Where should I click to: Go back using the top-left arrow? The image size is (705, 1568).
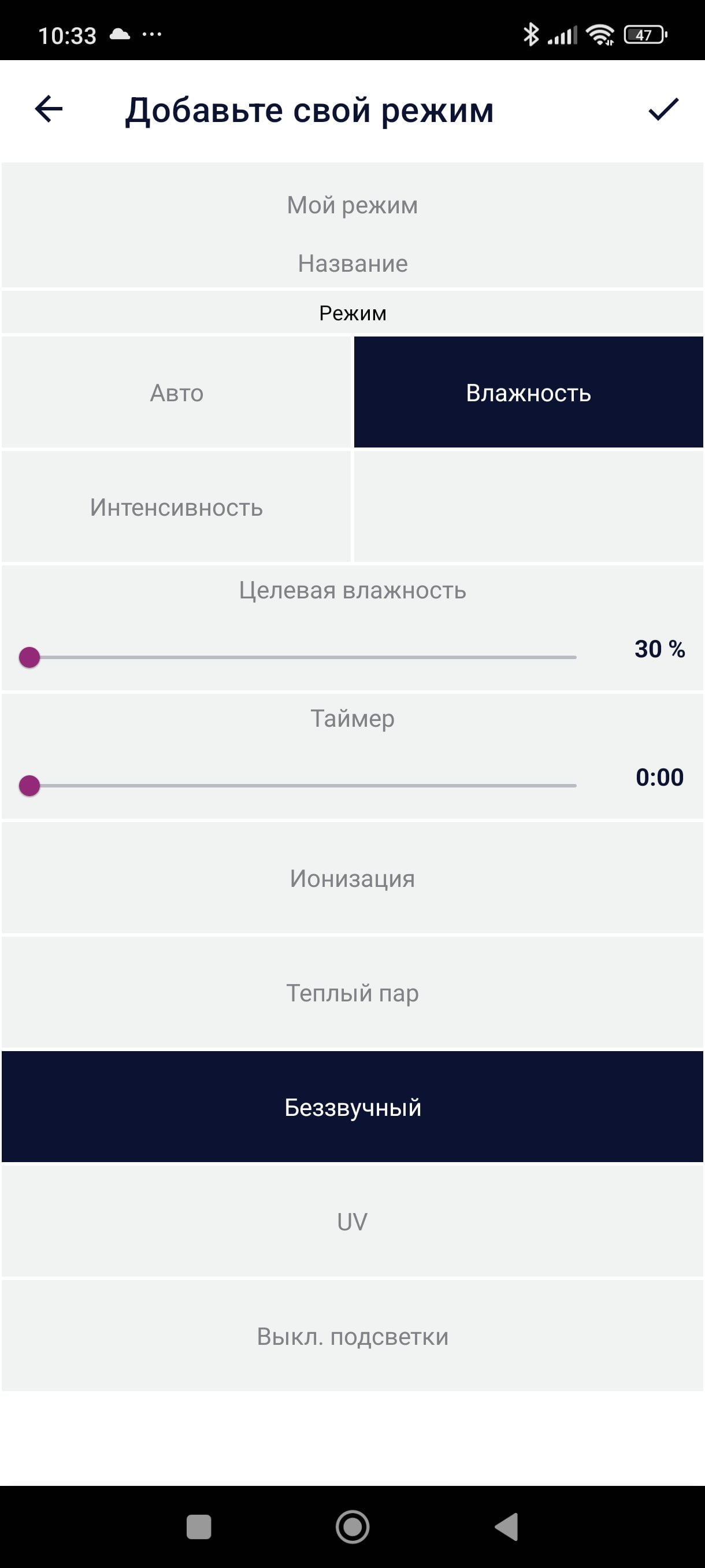click(49, 110)
